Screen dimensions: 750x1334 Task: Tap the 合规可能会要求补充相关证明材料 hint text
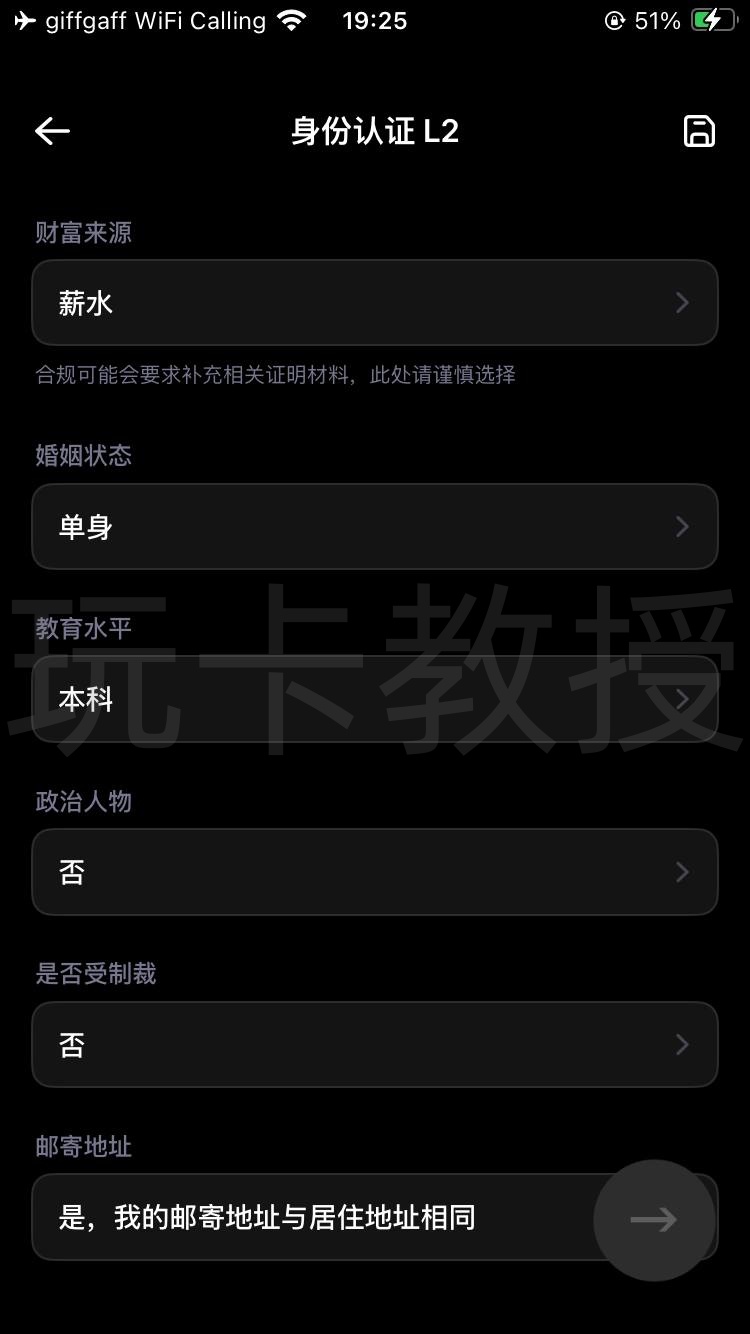(273, 374)
